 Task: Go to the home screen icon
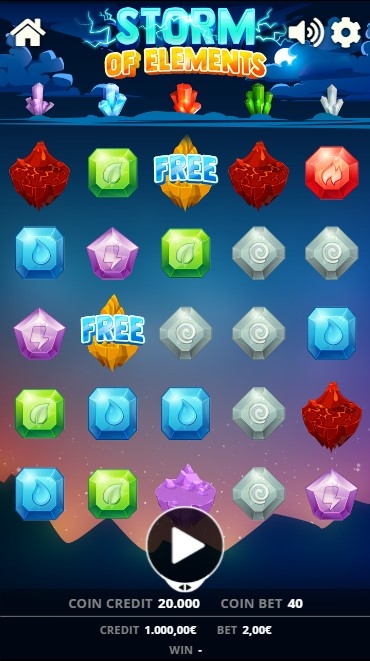tap(28, 32)
